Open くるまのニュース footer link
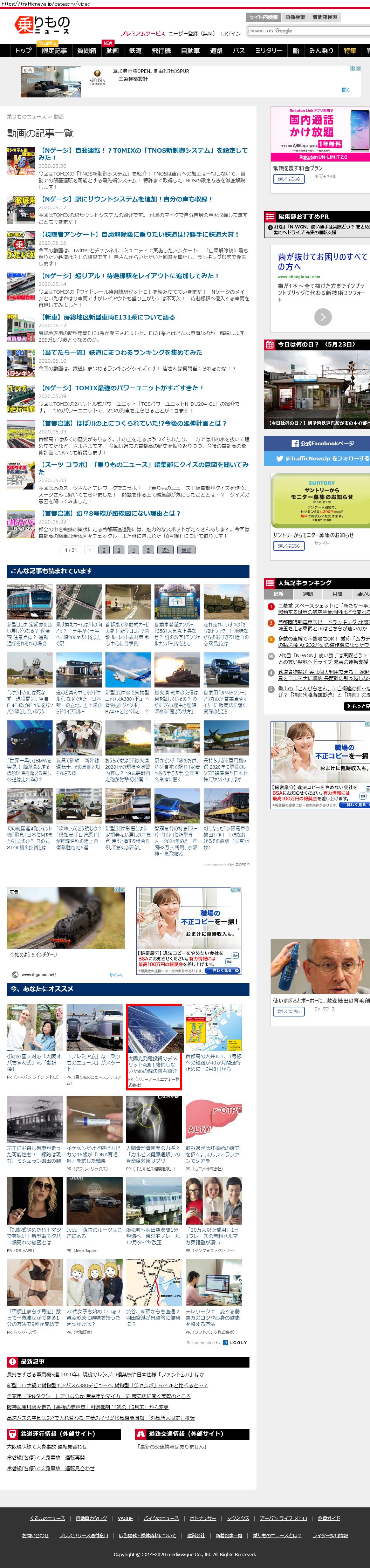Image resolution: width=370 pixels, height=1568 pixels. 47,1518
